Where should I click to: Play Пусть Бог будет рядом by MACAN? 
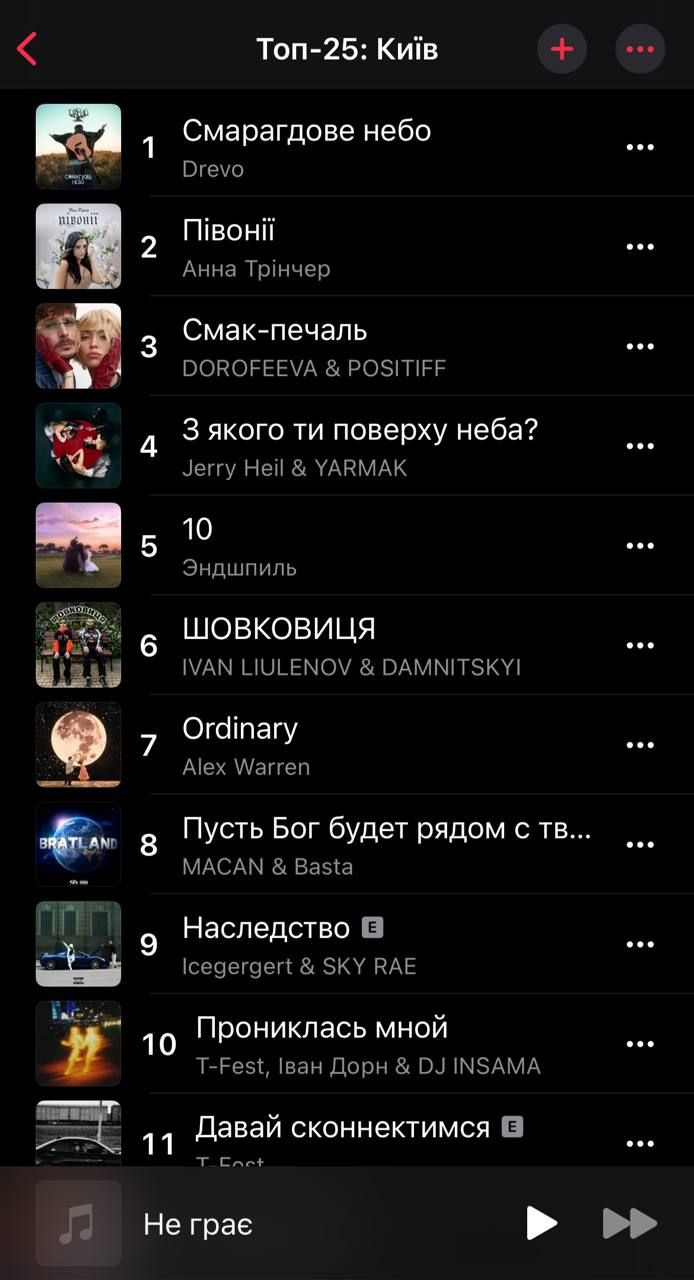tap(386, 845)
